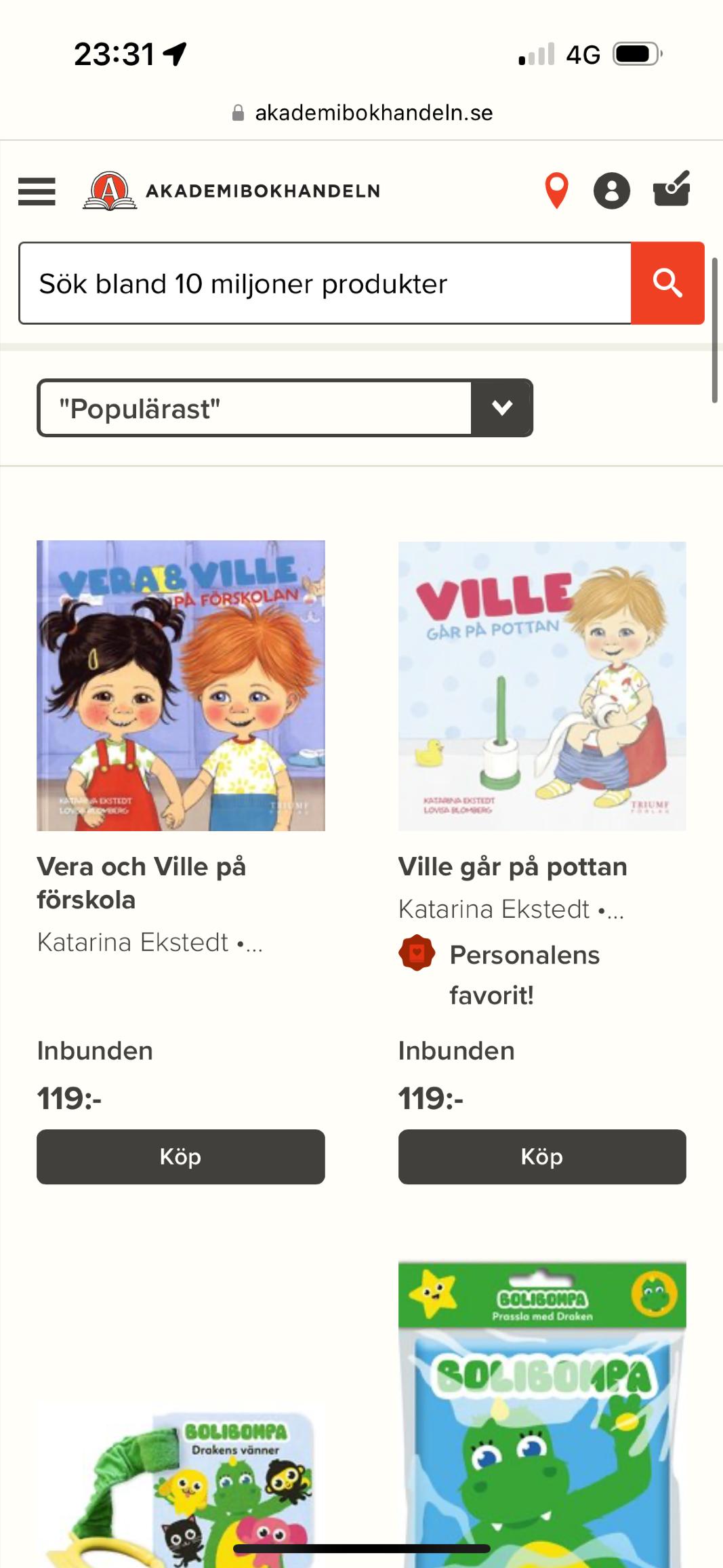Open the Ville går på pottan cover
The height and width of the screenshot is (1568, 723).
(x=542, y=685)
